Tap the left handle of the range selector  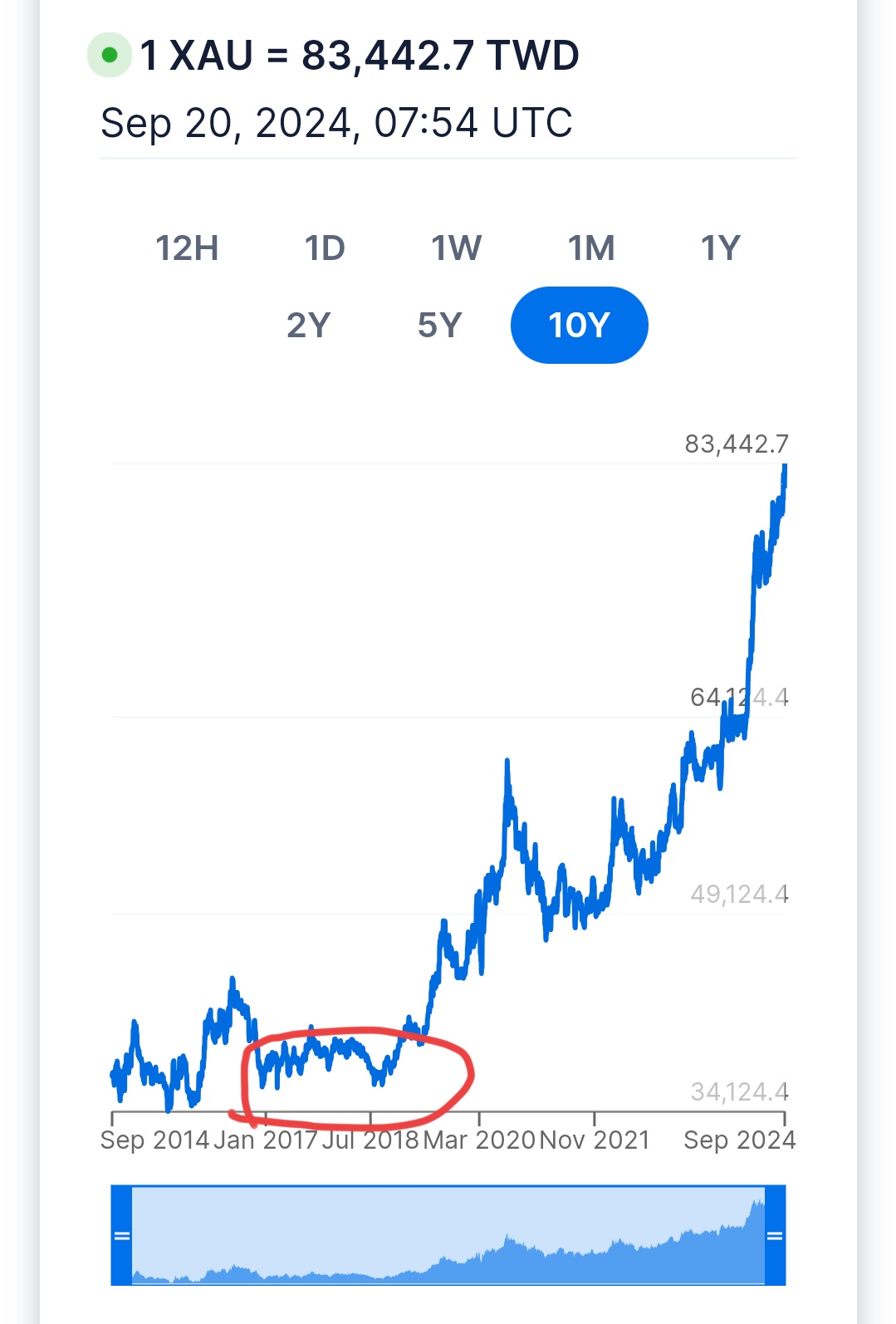(x=122, y=1236)
